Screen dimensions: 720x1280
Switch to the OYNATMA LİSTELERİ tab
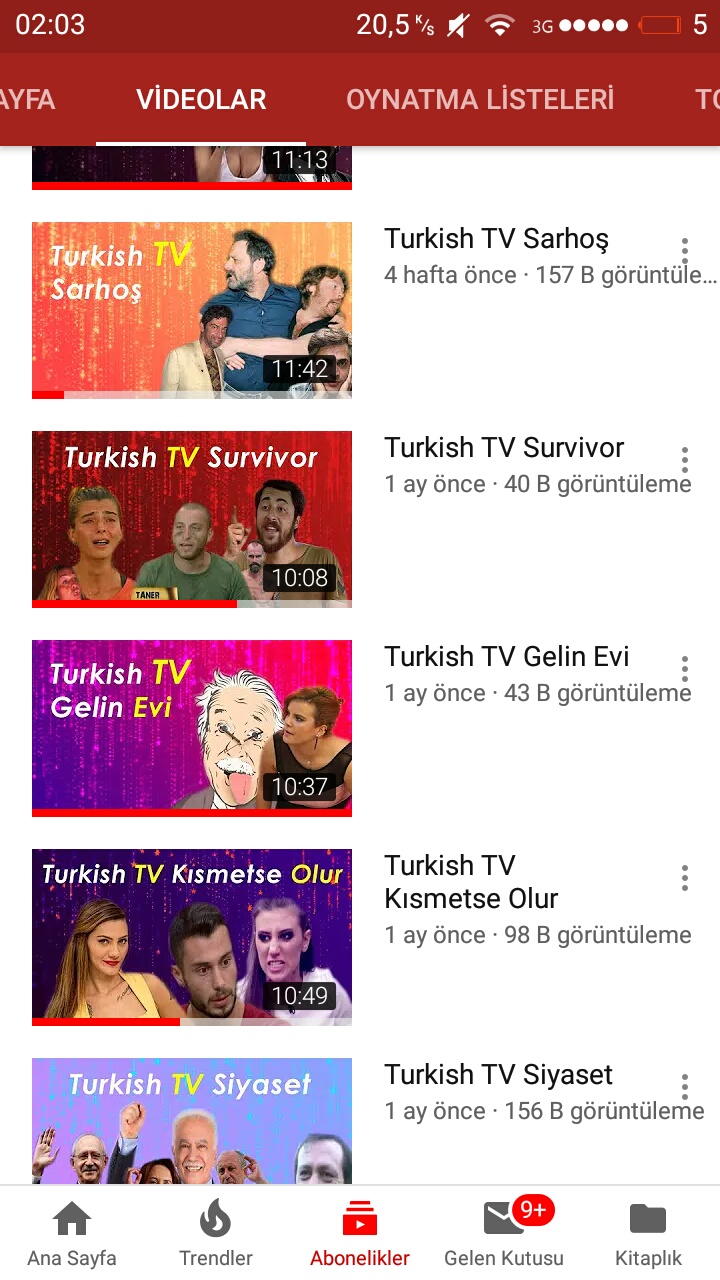480,100
